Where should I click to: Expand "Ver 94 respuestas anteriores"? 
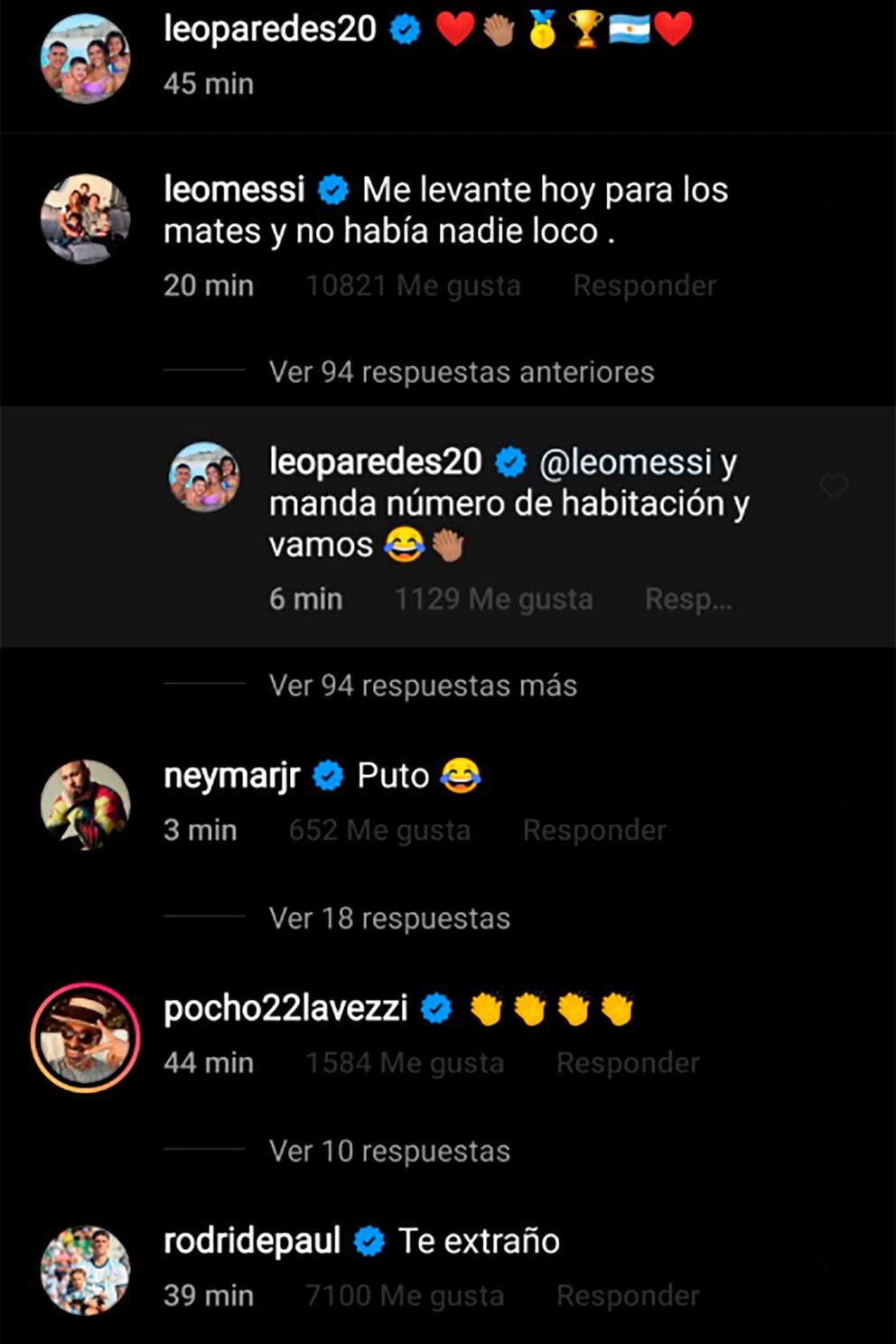pyautogui.click(x=462, y=372)
